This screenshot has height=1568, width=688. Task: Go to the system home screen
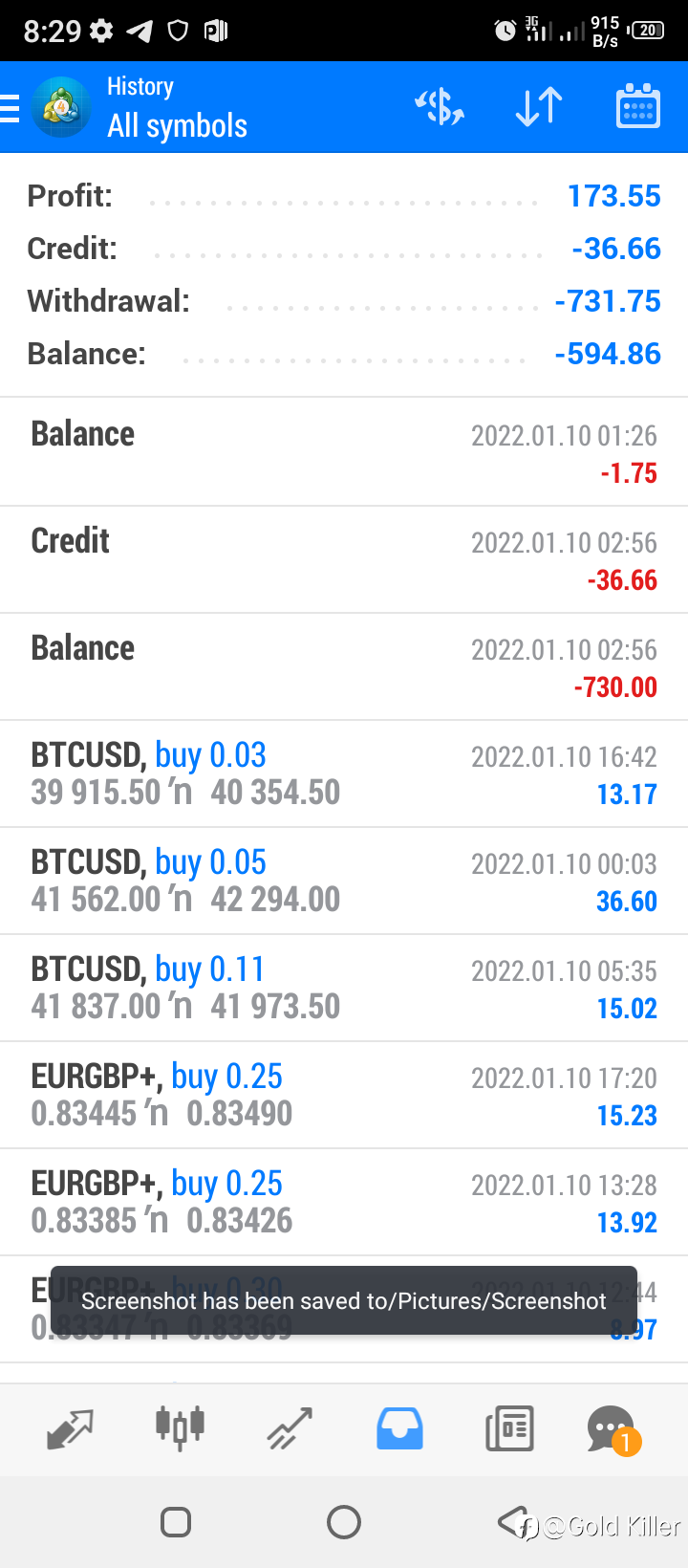coord(344,1522)
